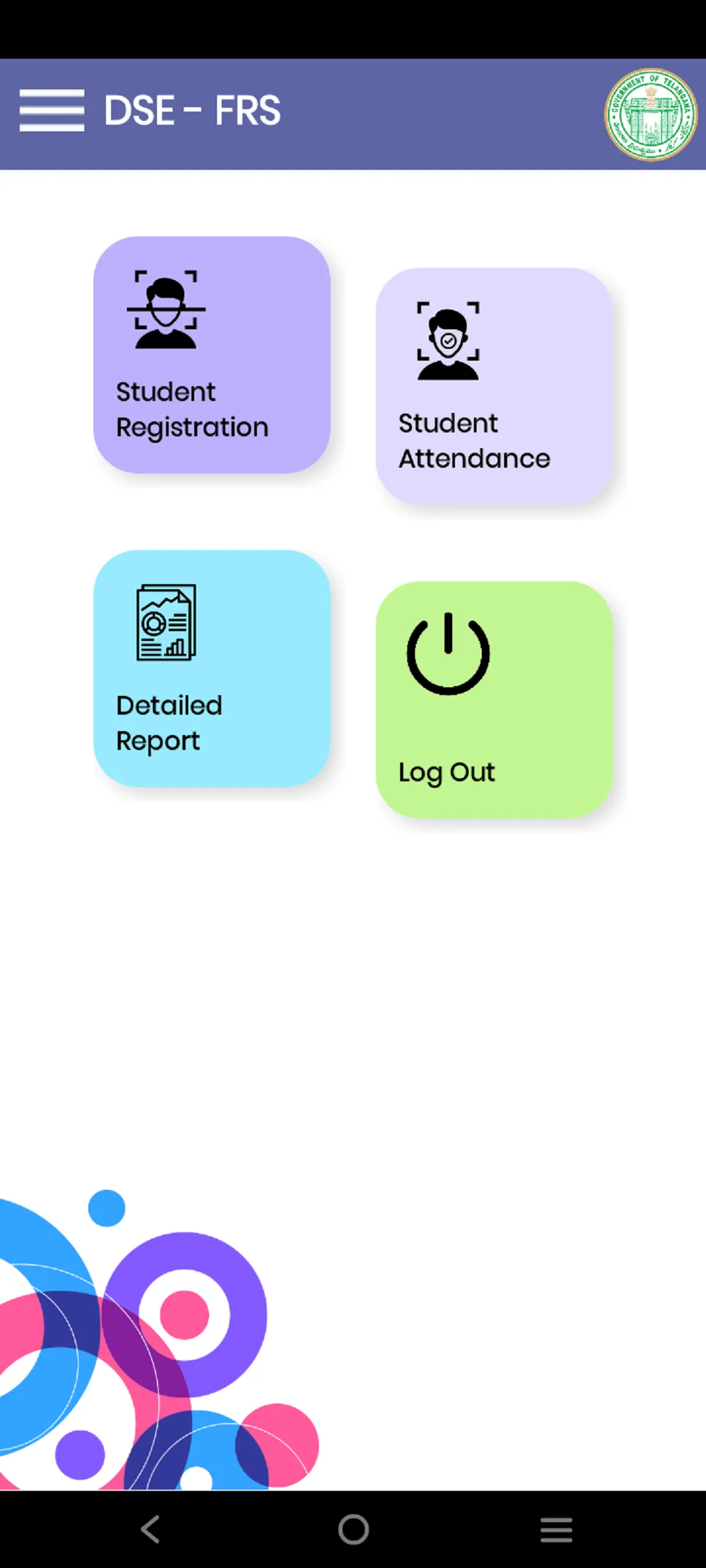Open the hamburger navigation menu

(52, 110)
